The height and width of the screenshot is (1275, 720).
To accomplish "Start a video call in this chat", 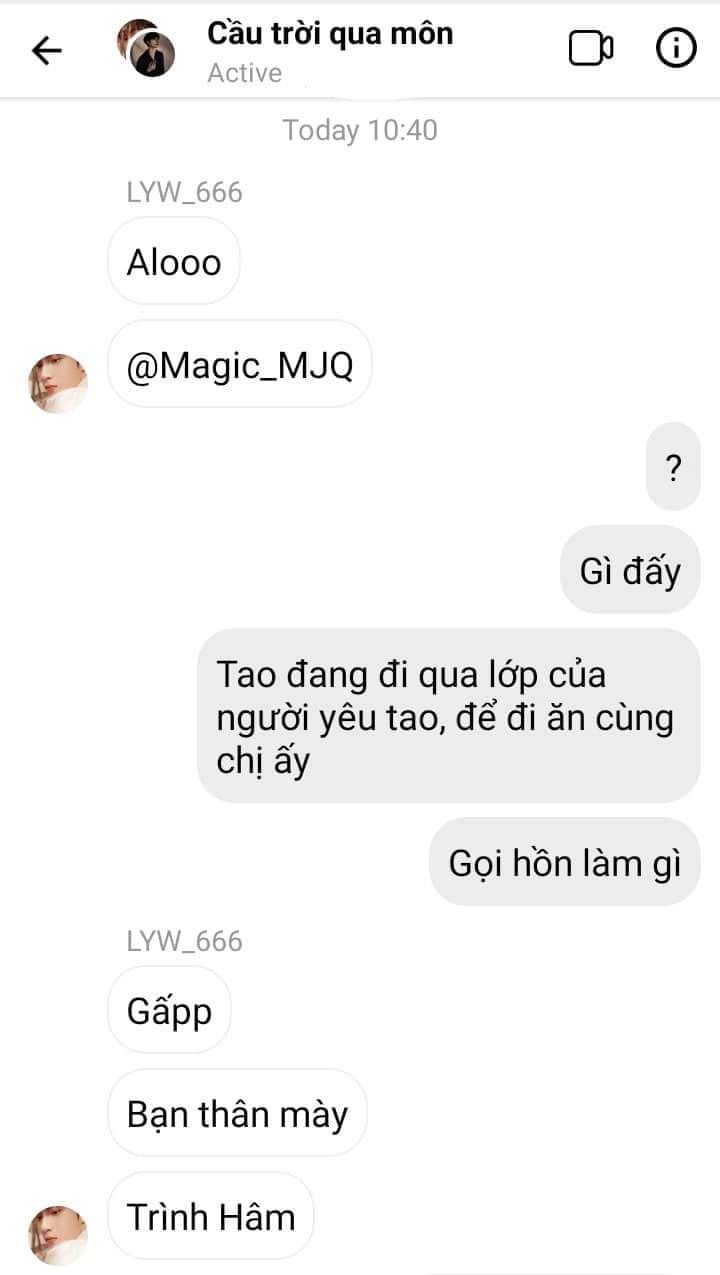I will (x=591, y=49).
